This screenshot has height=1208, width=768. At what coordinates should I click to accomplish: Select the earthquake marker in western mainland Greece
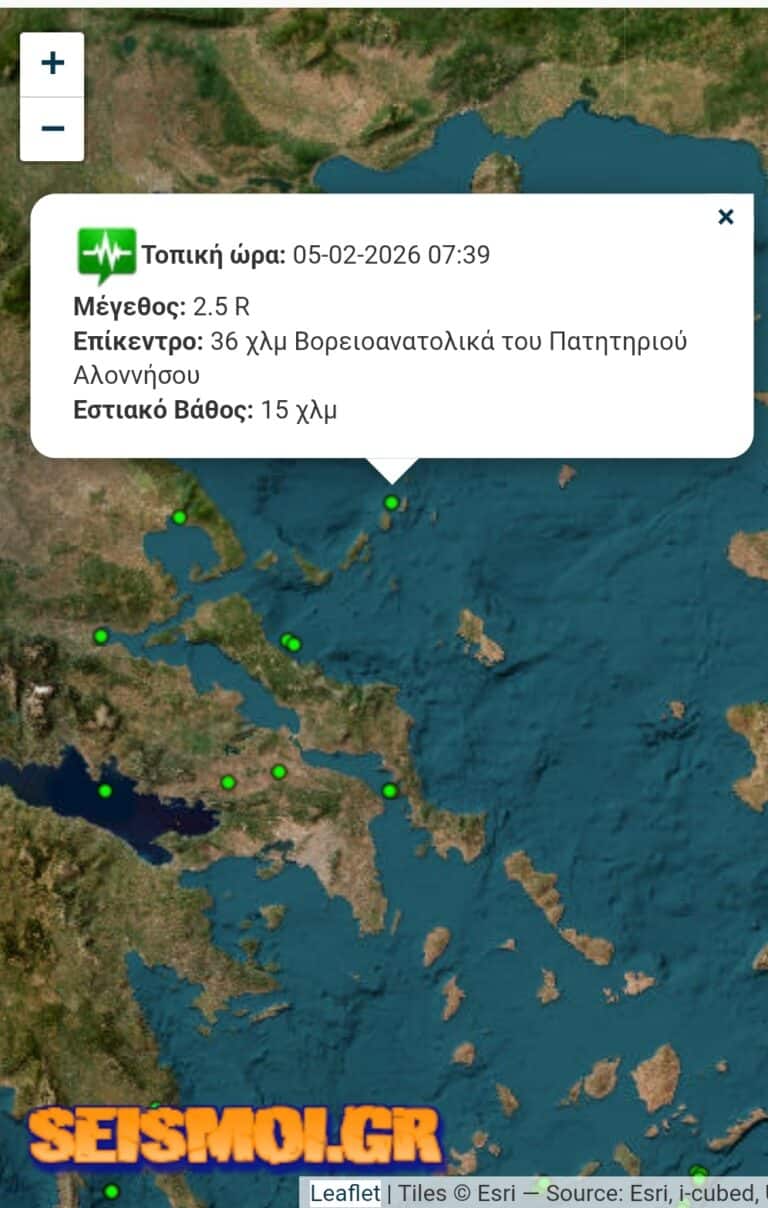coord(101,634)
